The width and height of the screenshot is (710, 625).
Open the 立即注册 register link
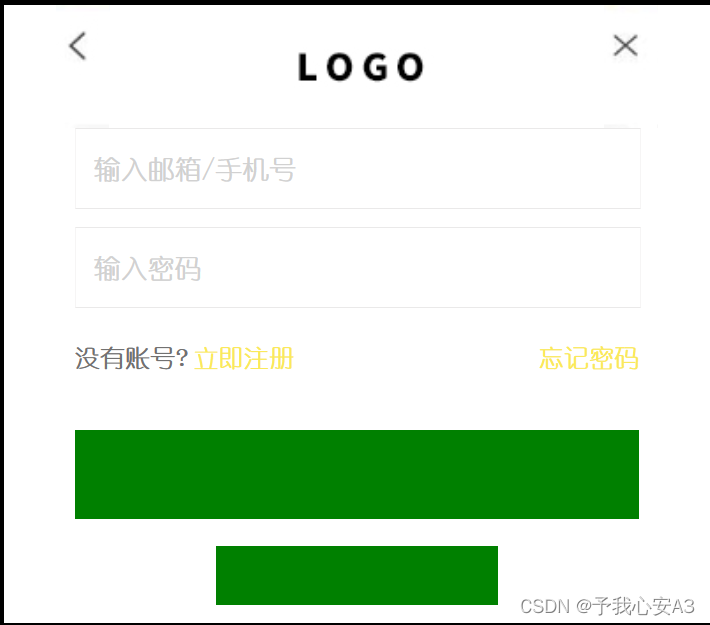[243, 358]
